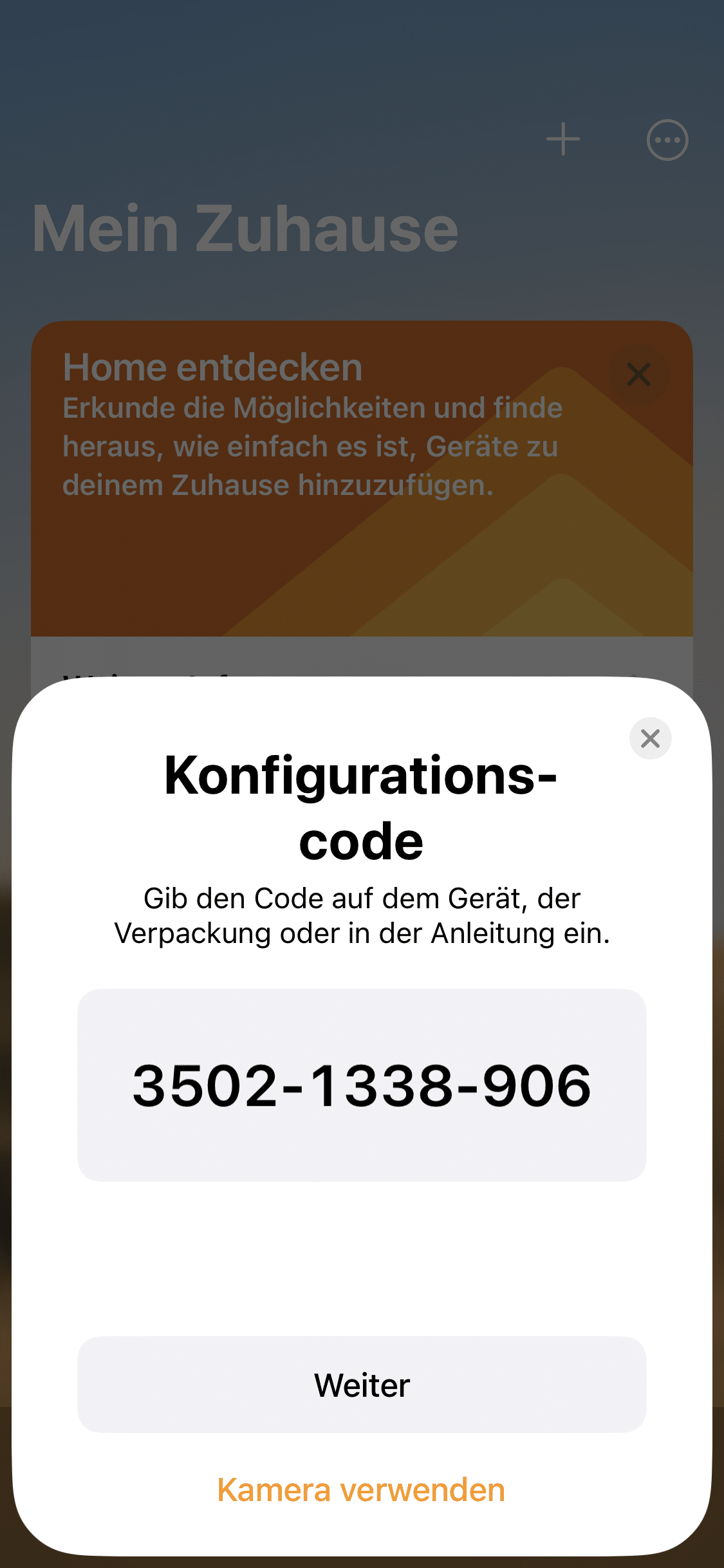Edit the setup code field 3502-1338-906

pyautogui.click(x=362, y=1085)
